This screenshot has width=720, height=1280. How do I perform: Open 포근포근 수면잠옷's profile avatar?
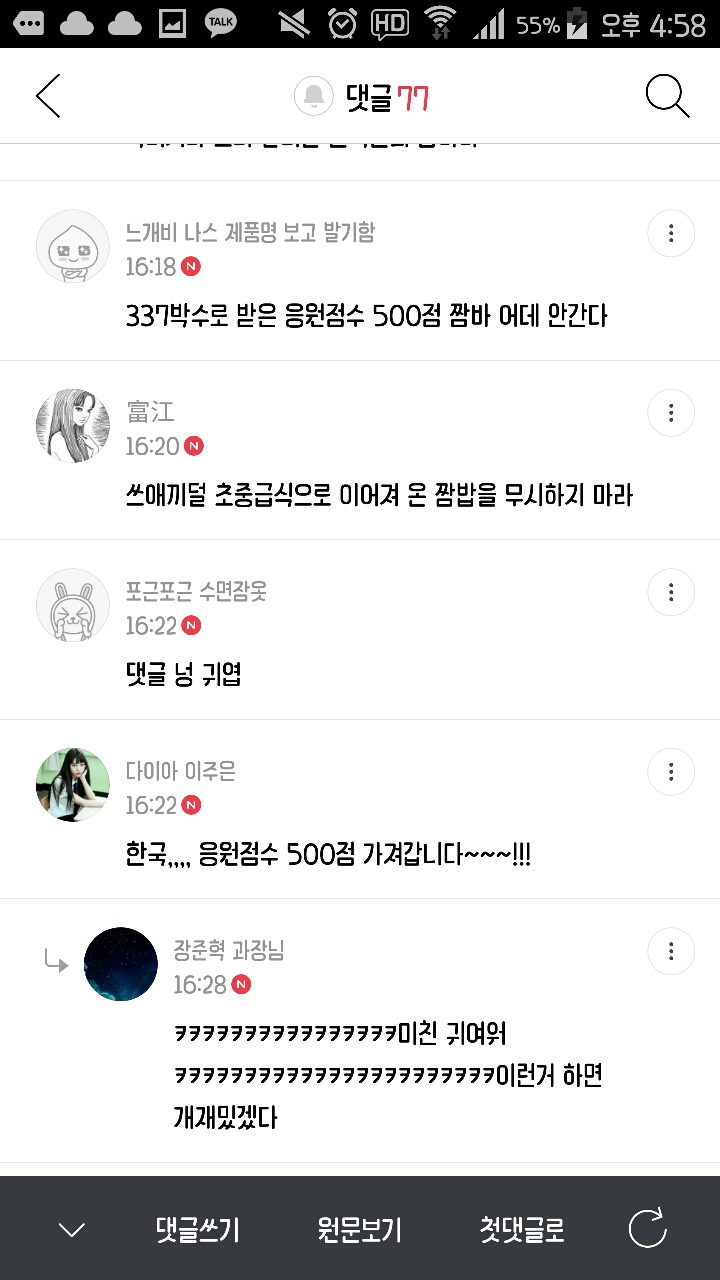point(73,606)
